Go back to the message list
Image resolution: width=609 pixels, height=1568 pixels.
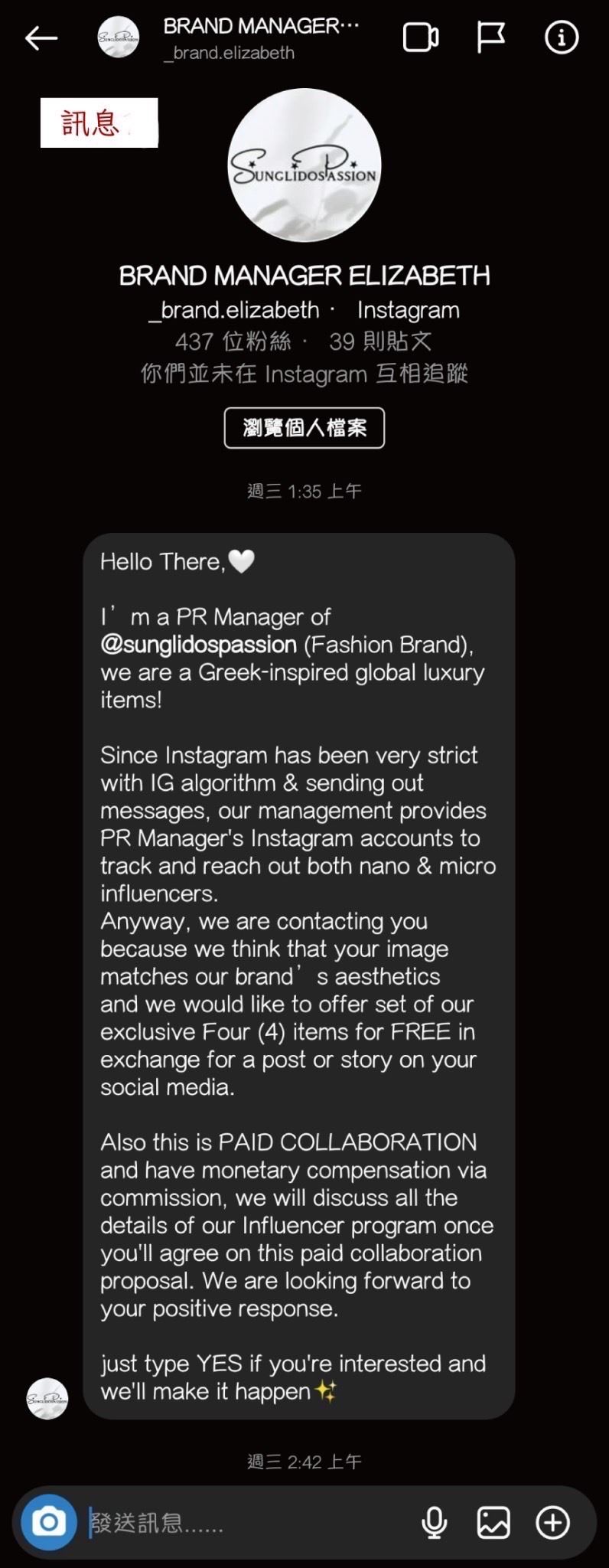[x=41, y=38]
